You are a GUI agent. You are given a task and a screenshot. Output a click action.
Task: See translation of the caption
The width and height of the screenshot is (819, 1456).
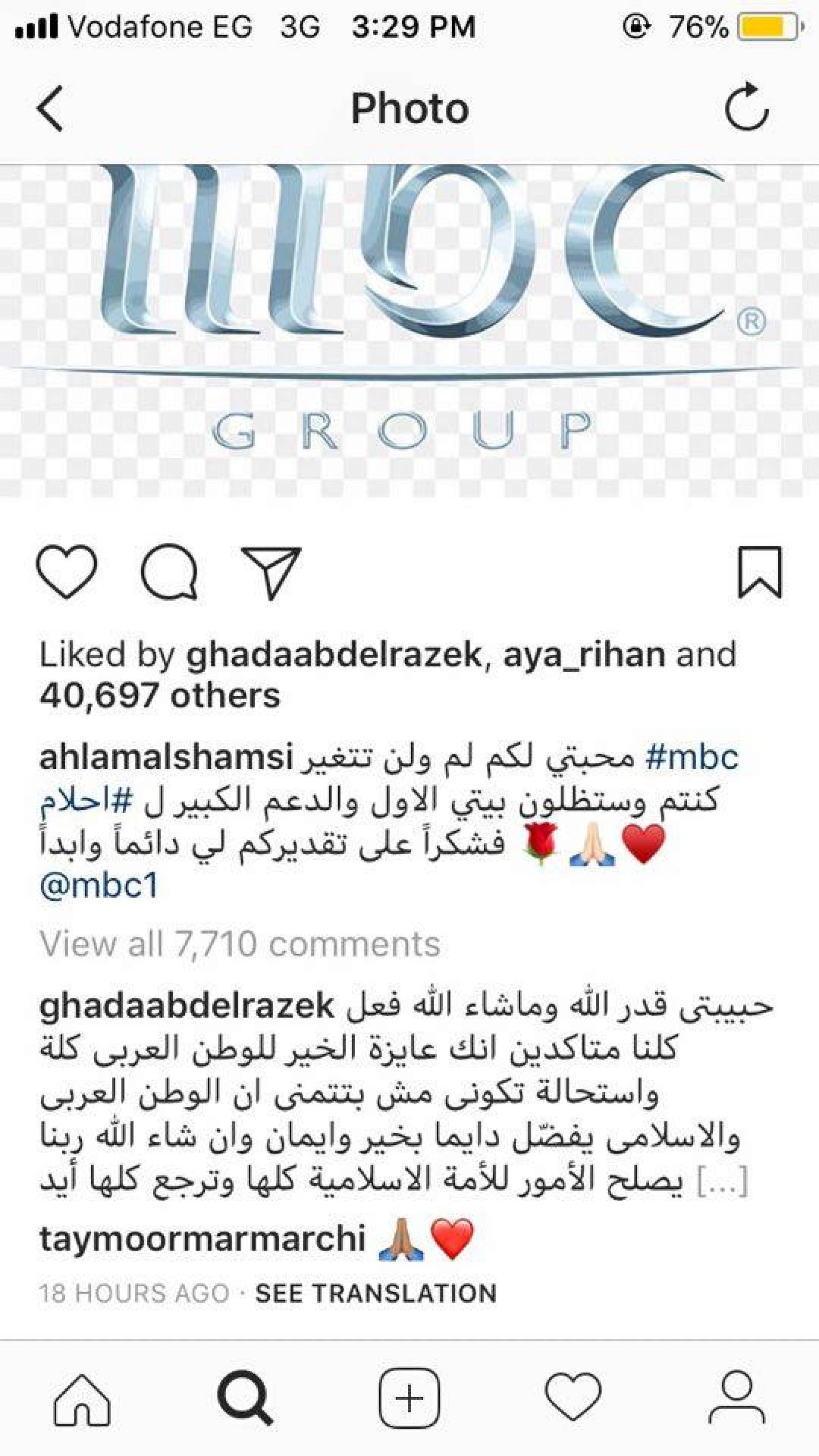pos(376,1293)
